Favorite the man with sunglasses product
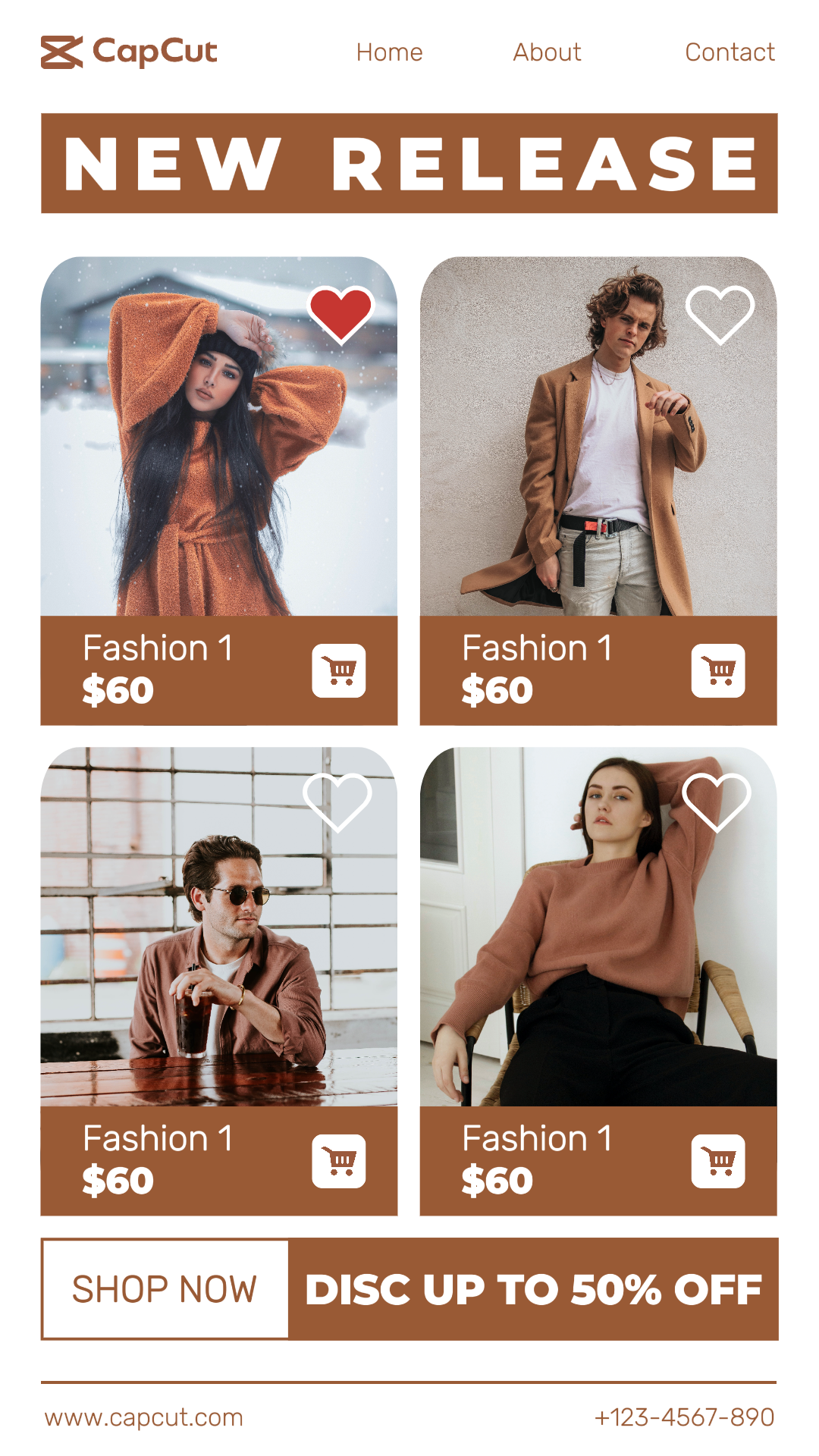 [337, 803]
